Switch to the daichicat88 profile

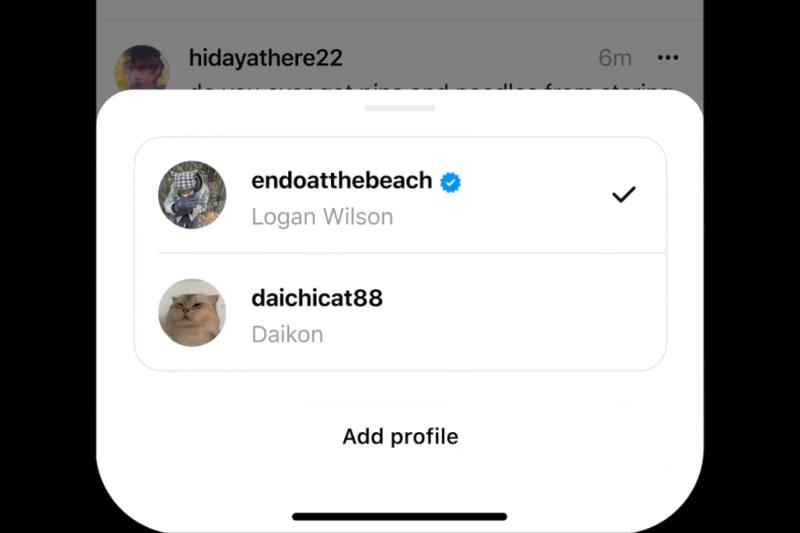(x=399, y=313)
